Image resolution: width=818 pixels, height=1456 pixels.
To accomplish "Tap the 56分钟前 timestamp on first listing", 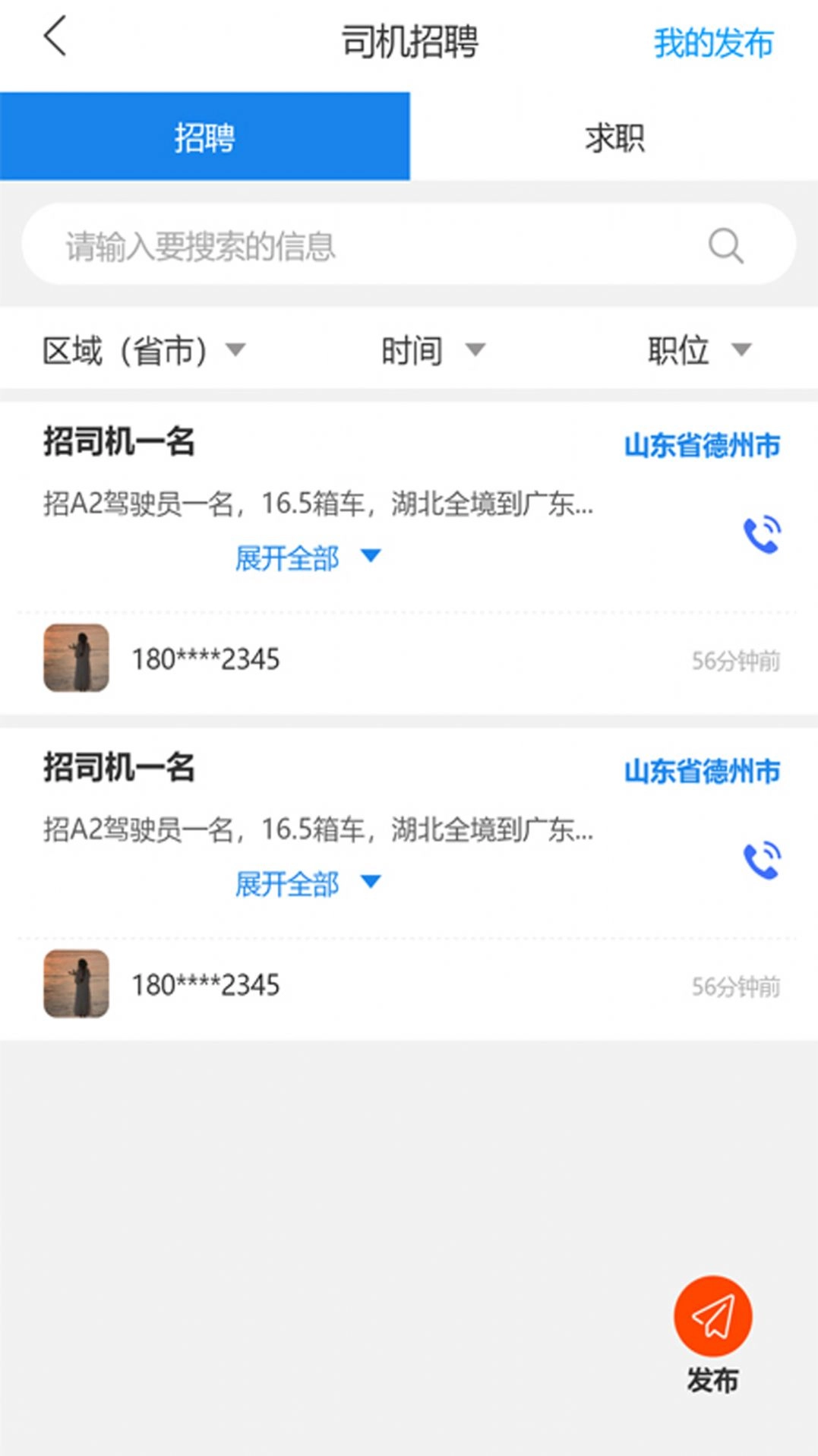I will click(x=736, y=659).
